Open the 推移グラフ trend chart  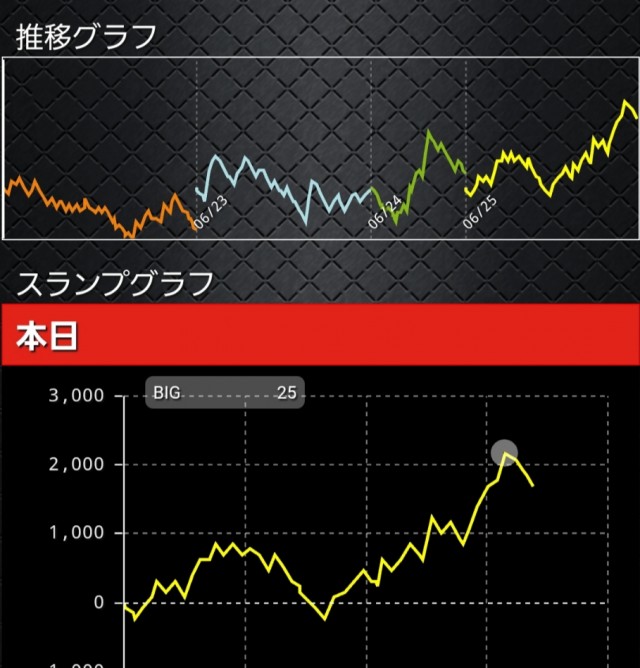click(x=320, y=148)
